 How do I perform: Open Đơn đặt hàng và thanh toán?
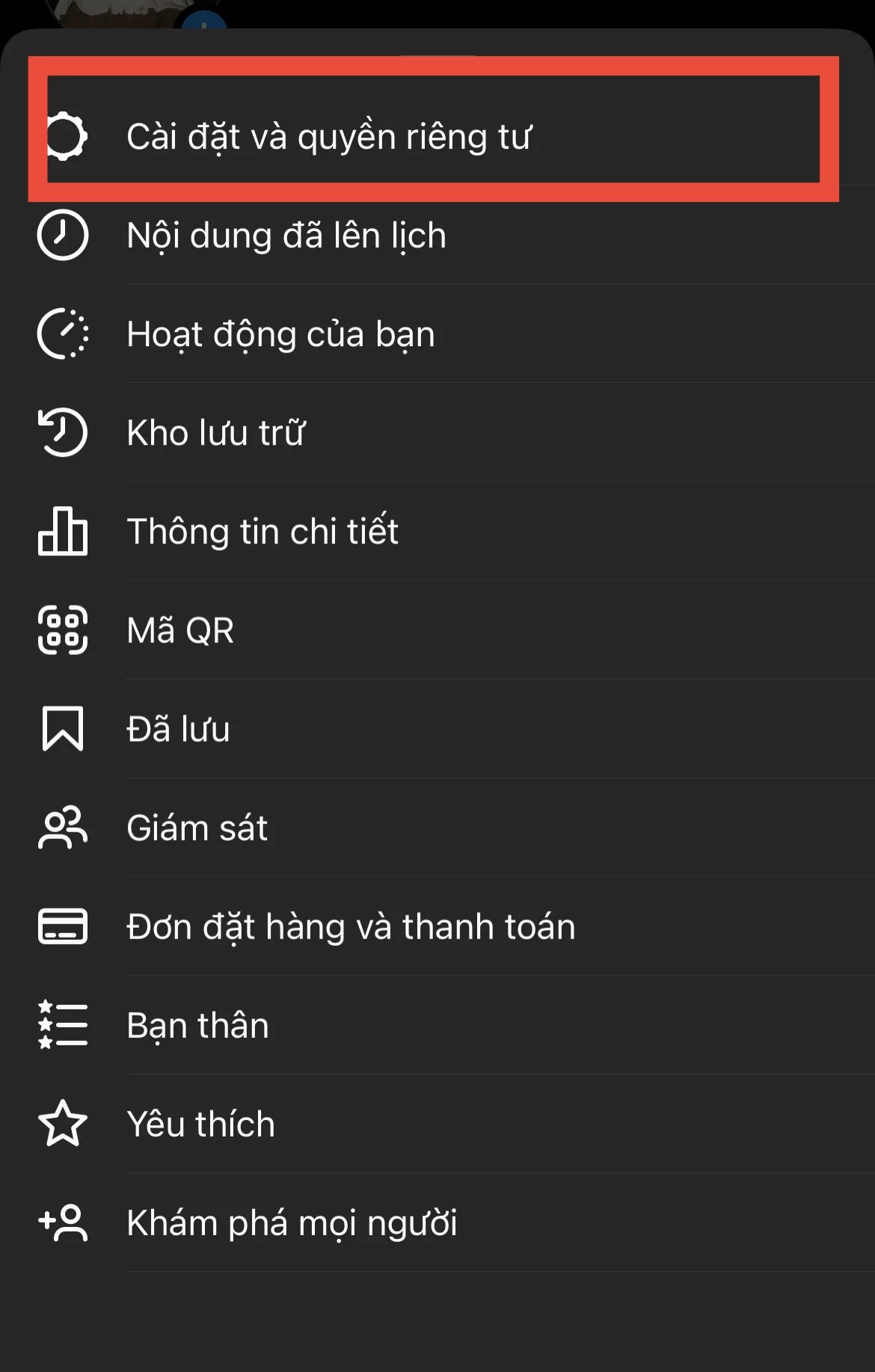350,926
